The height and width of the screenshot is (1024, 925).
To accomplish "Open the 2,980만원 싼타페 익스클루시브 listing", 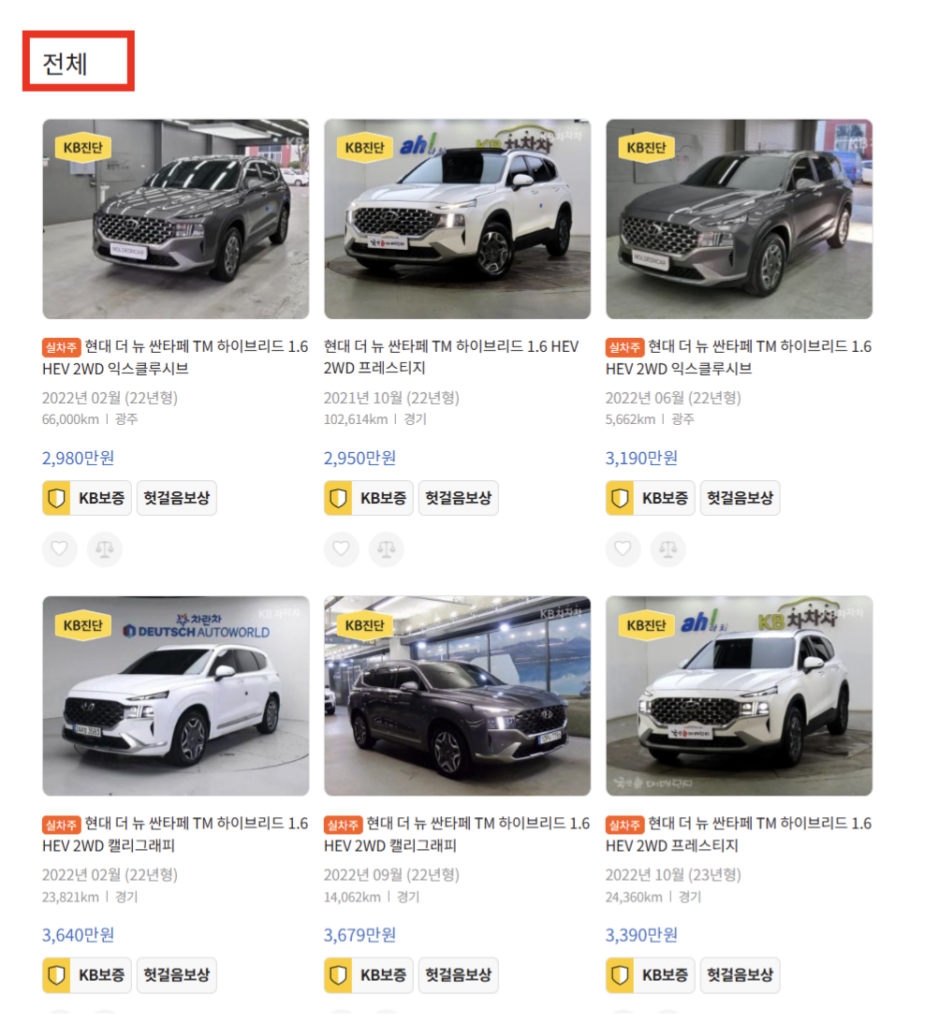I will coord(175,219).
